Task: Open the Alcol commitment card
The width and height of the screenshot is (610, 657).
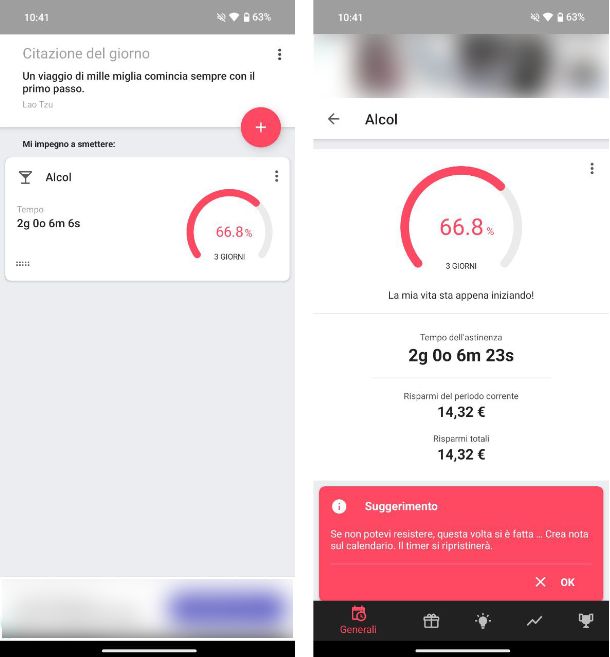Action: point(120,220)
